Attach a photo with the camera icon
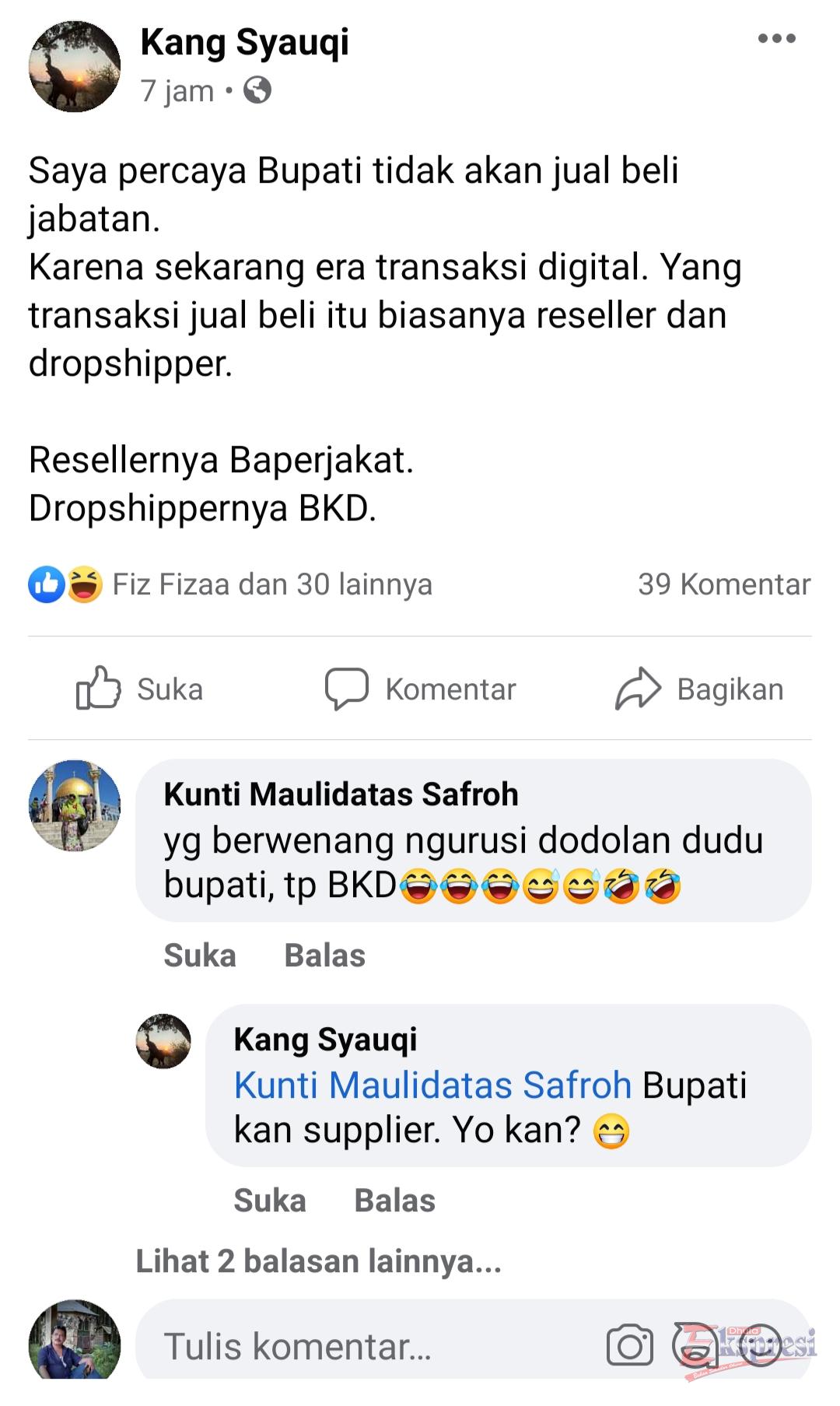Screen dimensions: 840x1406 click(630, 1345)
